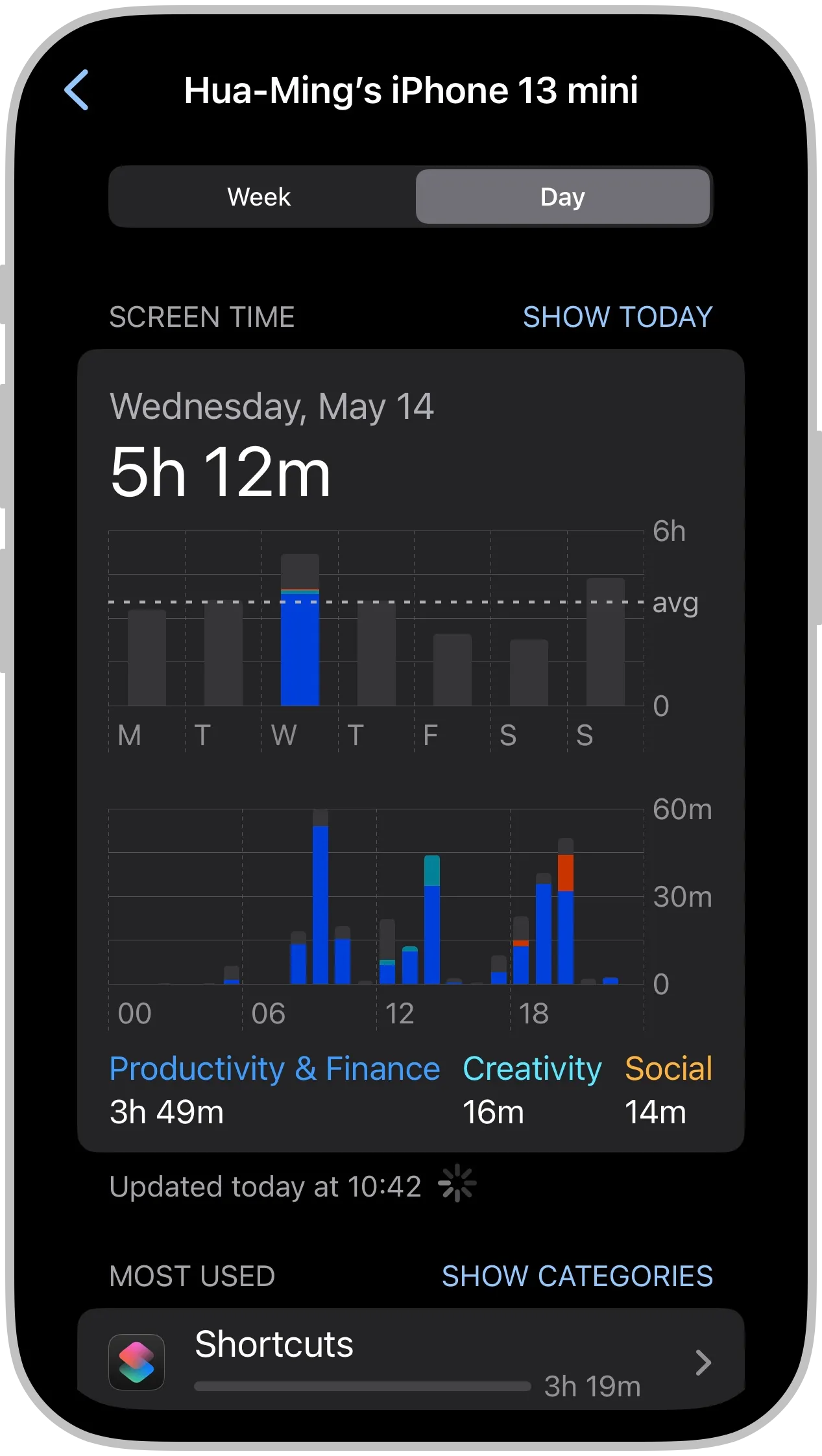Switch to the Week view
Viewport: 822px width, 1456px height.
[259, 197]
